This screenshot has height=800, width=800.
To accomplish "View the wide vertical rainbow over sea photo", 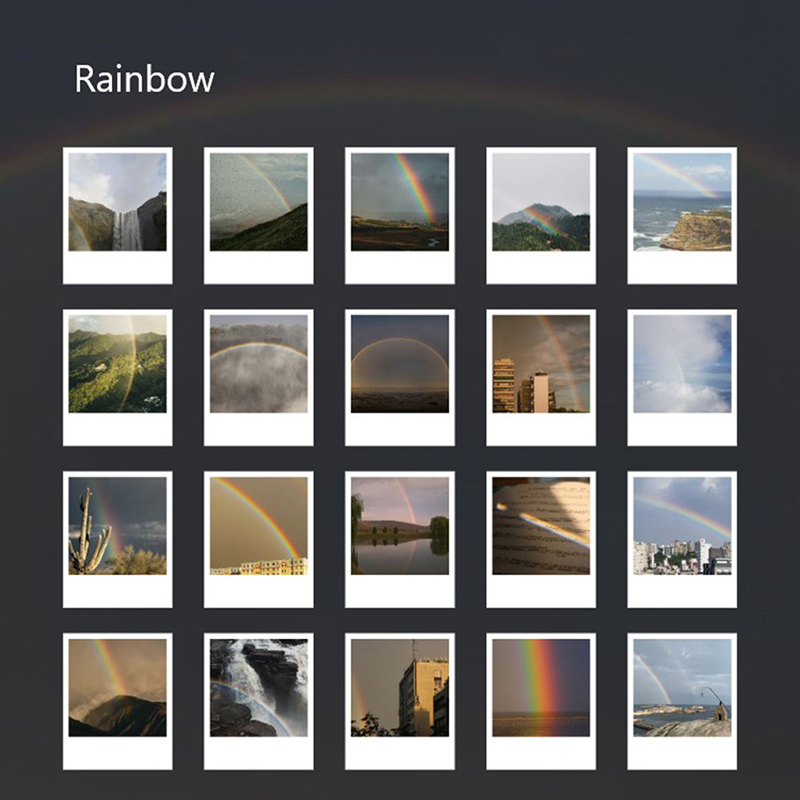I will [x=541, y=688].
